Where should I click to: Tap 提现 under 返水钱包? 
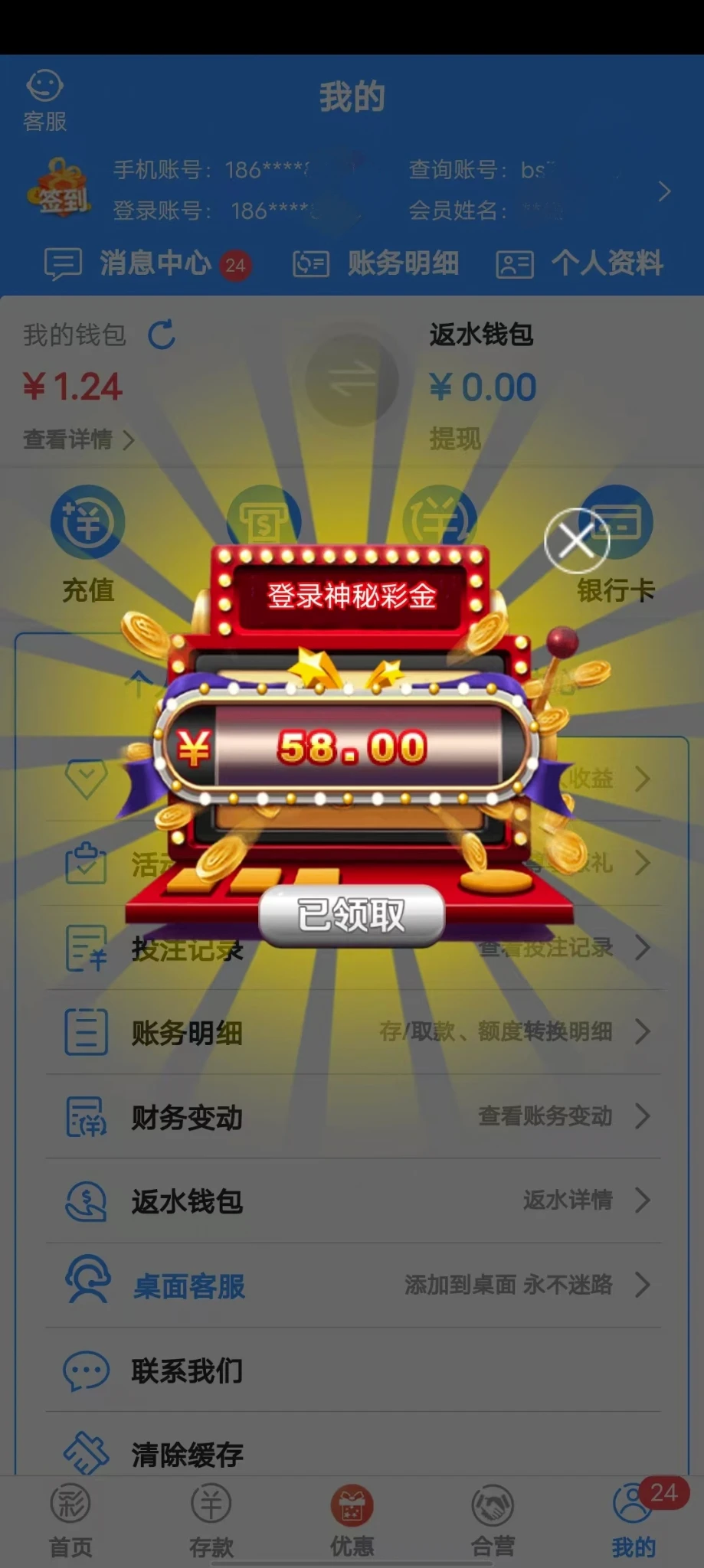455,439
